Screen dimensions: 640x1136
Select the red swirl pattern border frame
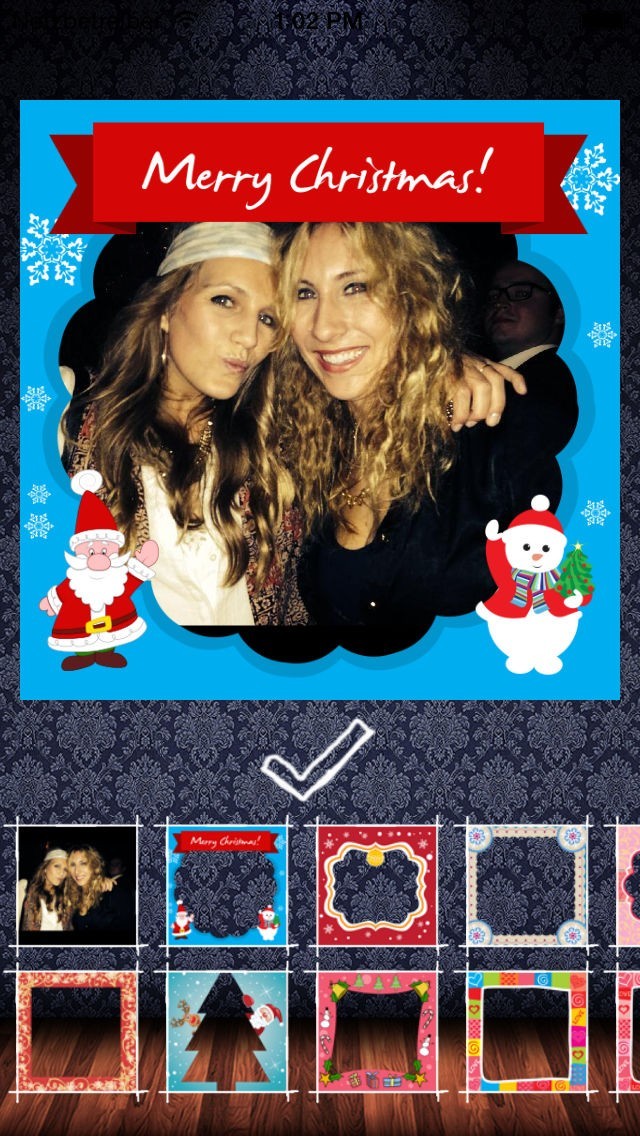click(76, 1032)
